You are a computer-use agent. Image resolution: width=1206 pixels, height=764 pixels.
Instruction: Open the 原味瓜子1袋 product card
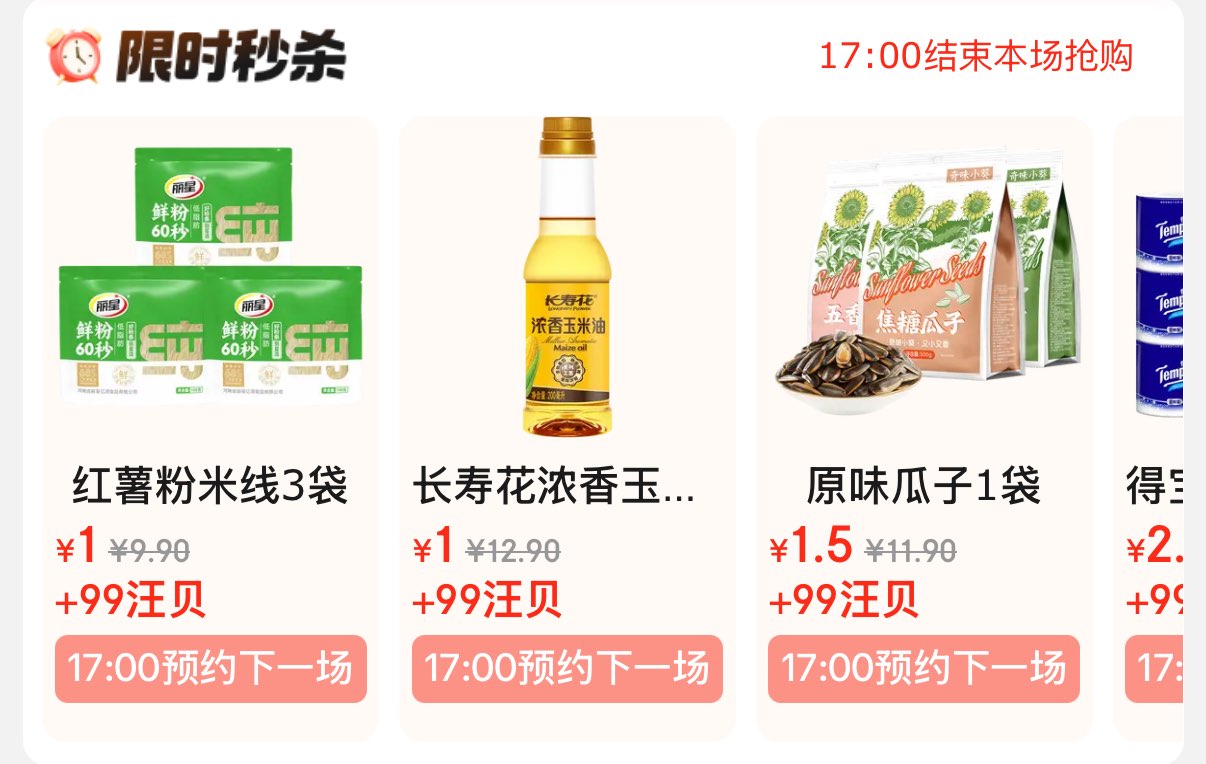tap(924, 429)
